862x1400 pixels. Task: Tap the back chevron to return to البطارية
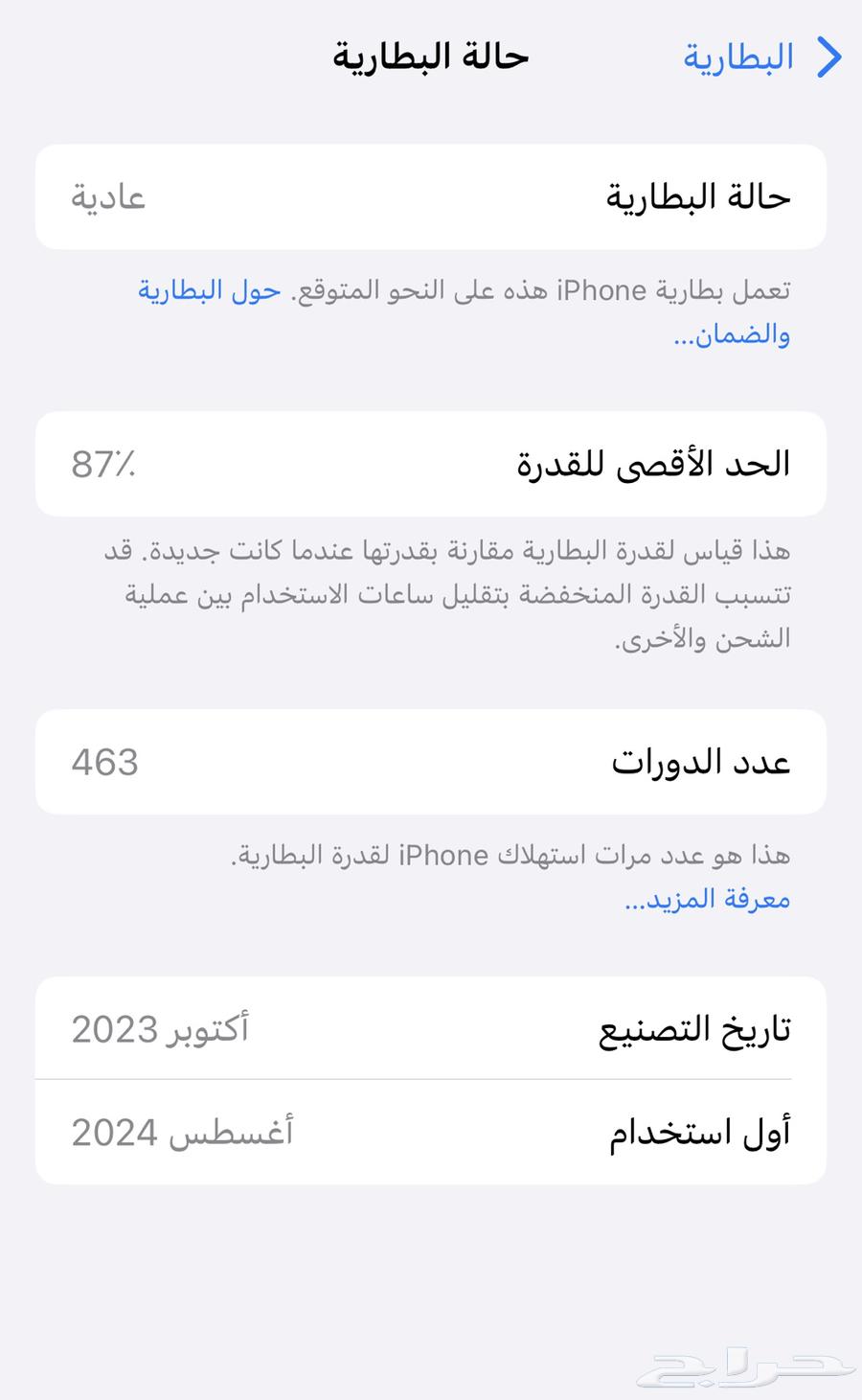[829, 57]
